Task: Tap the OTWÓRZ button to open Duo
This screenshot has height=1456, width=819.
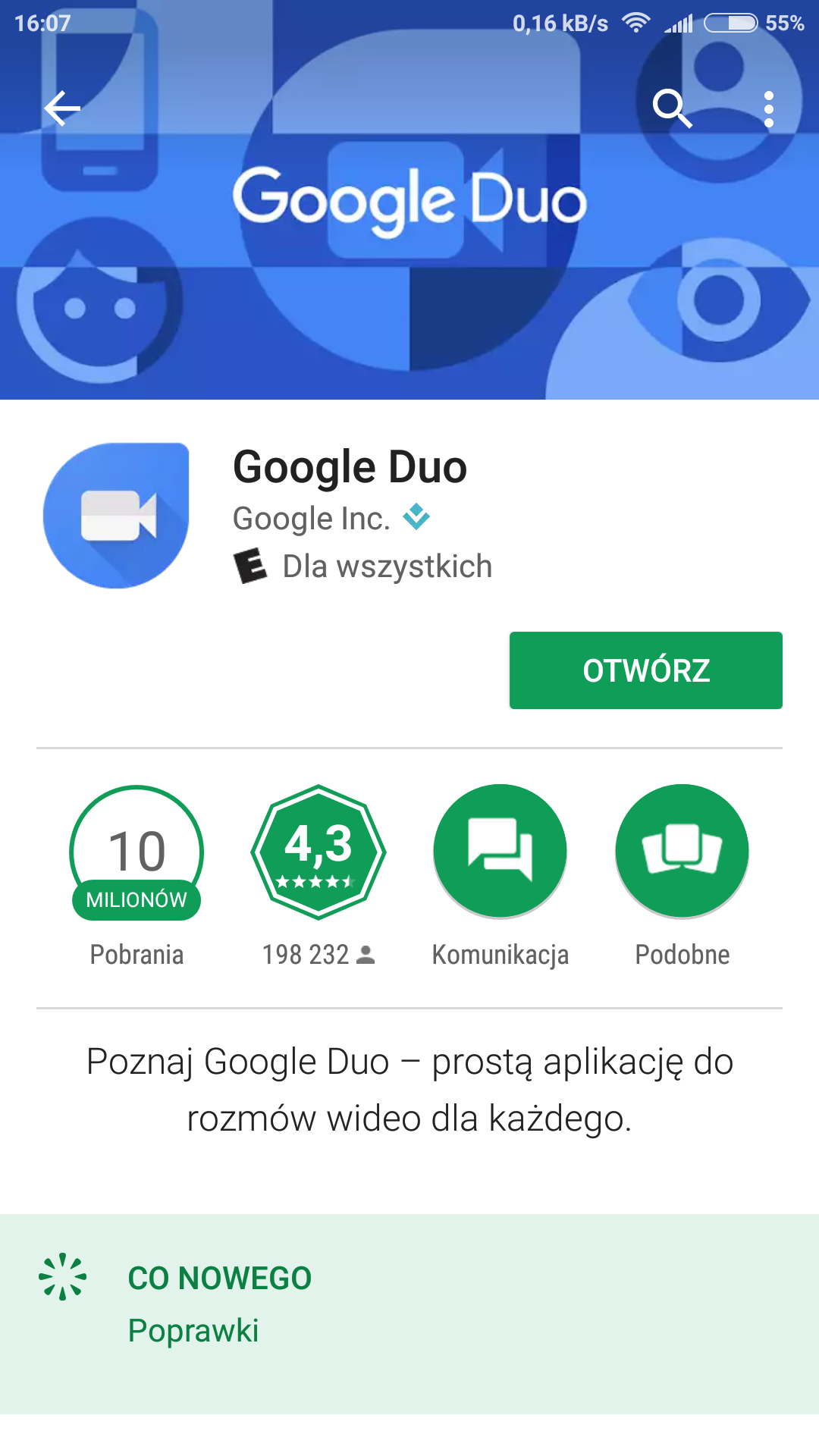Action: click(x=645, y=670)
